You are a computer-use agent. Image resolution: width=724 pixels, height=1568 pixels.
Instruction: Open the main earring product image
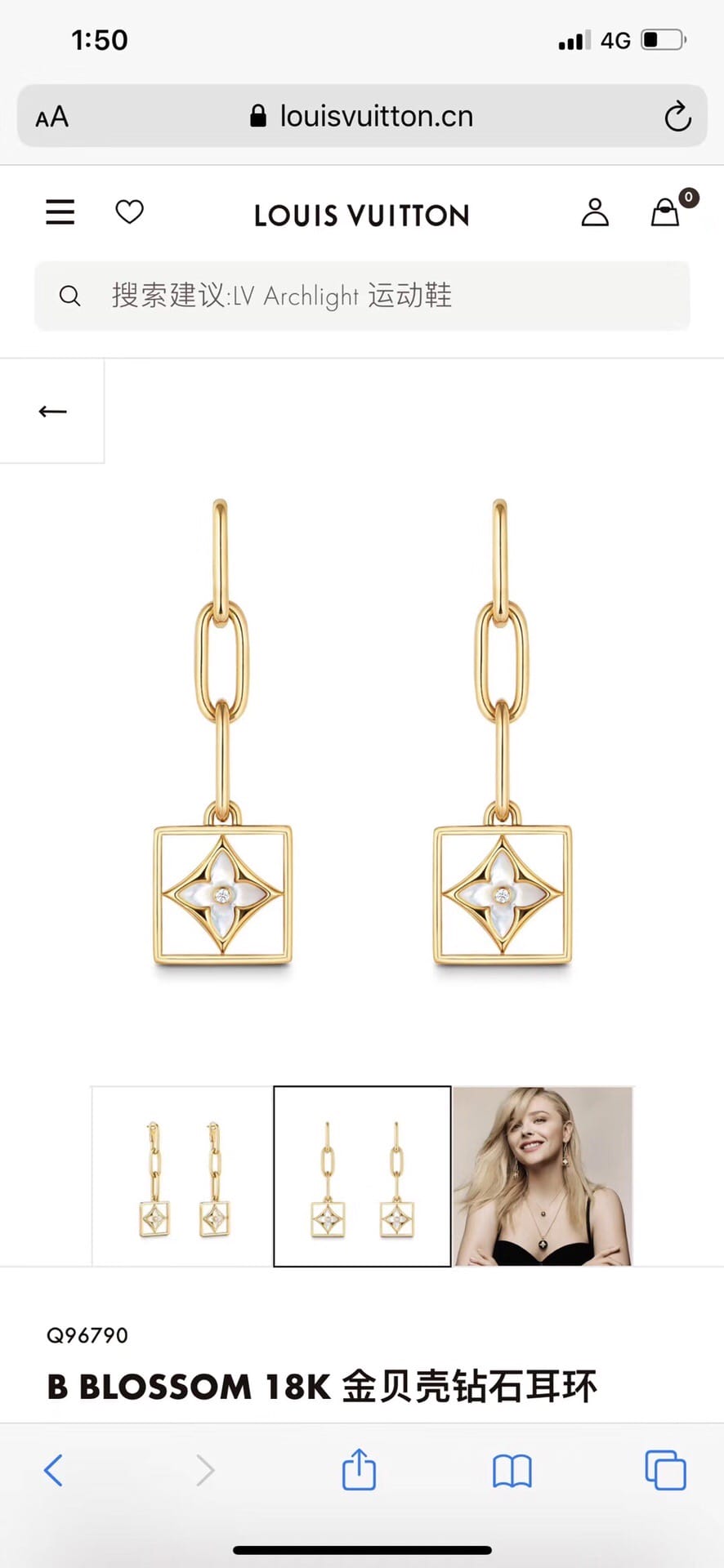[362, 735]
